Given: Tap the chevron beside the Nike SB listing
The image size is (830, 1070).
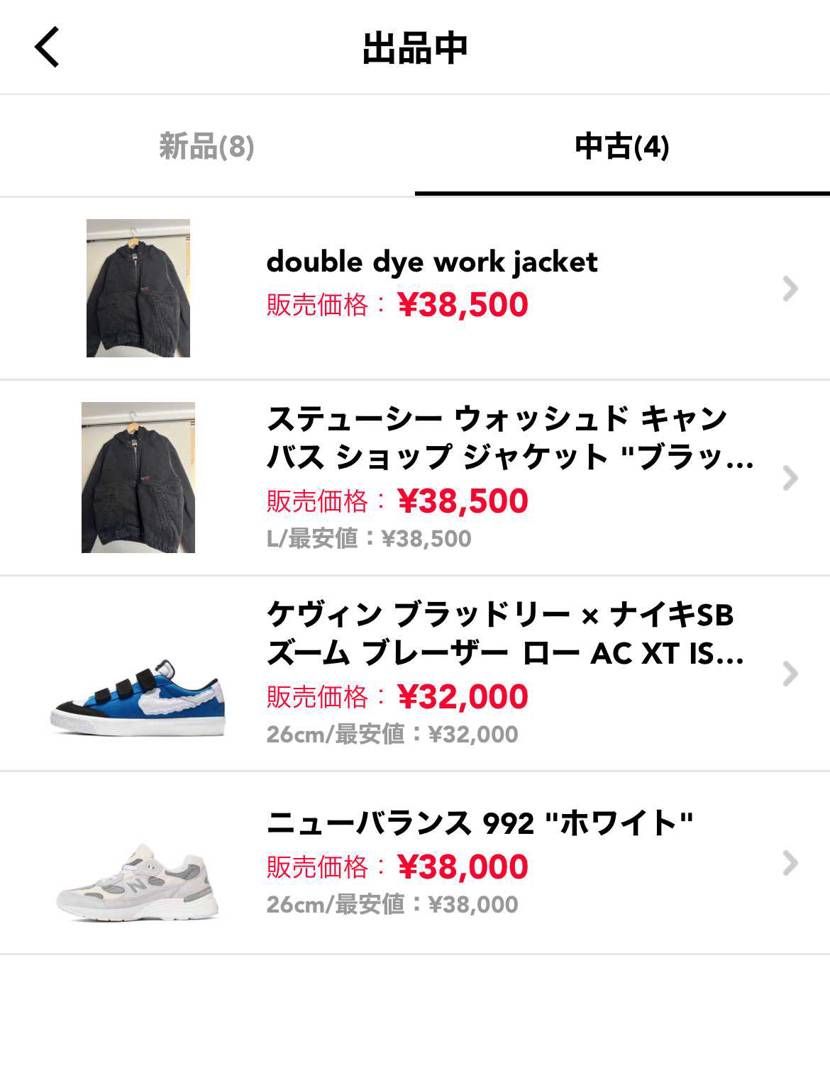Looking at the screenshot, I should (793, 674).
